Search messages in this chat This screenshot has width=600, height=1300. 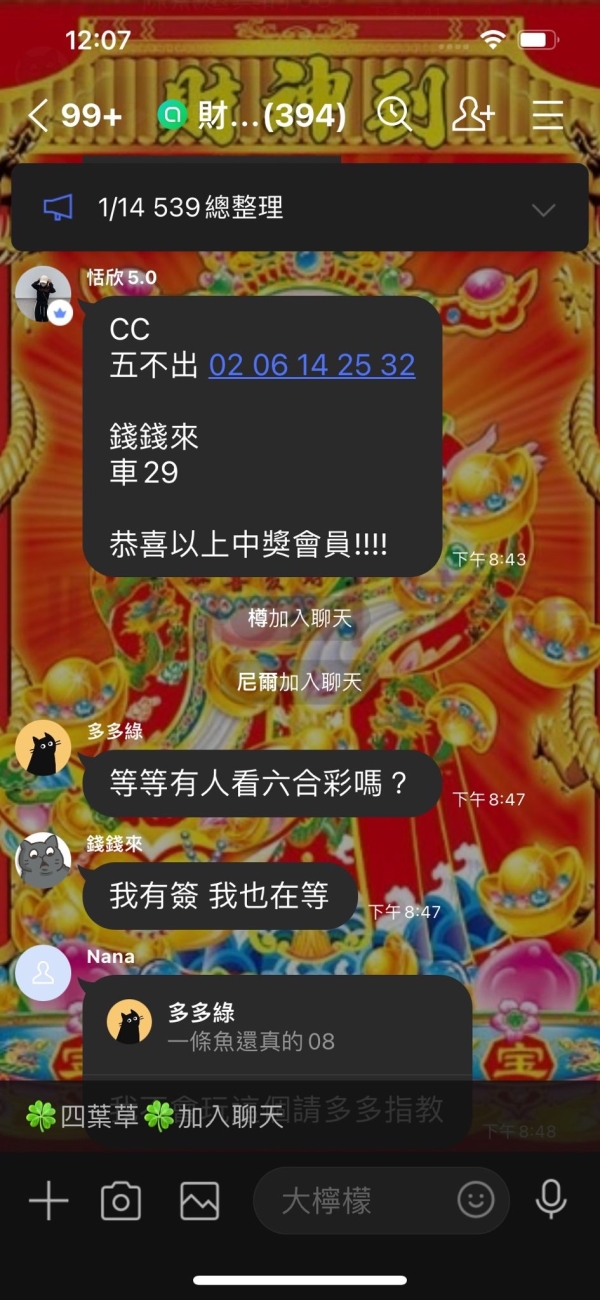[395, 116]
